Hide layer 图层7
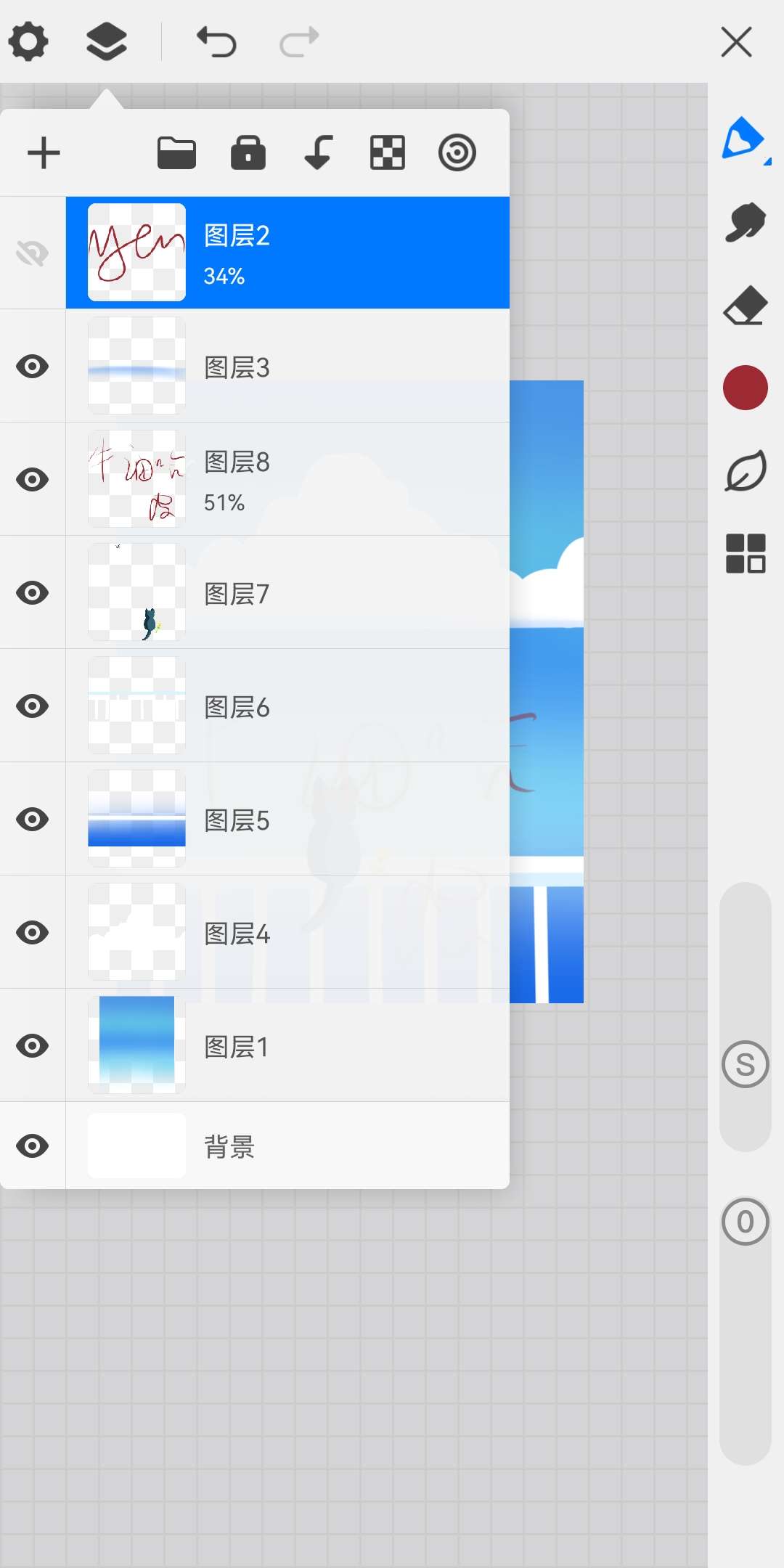 (33, 593)
